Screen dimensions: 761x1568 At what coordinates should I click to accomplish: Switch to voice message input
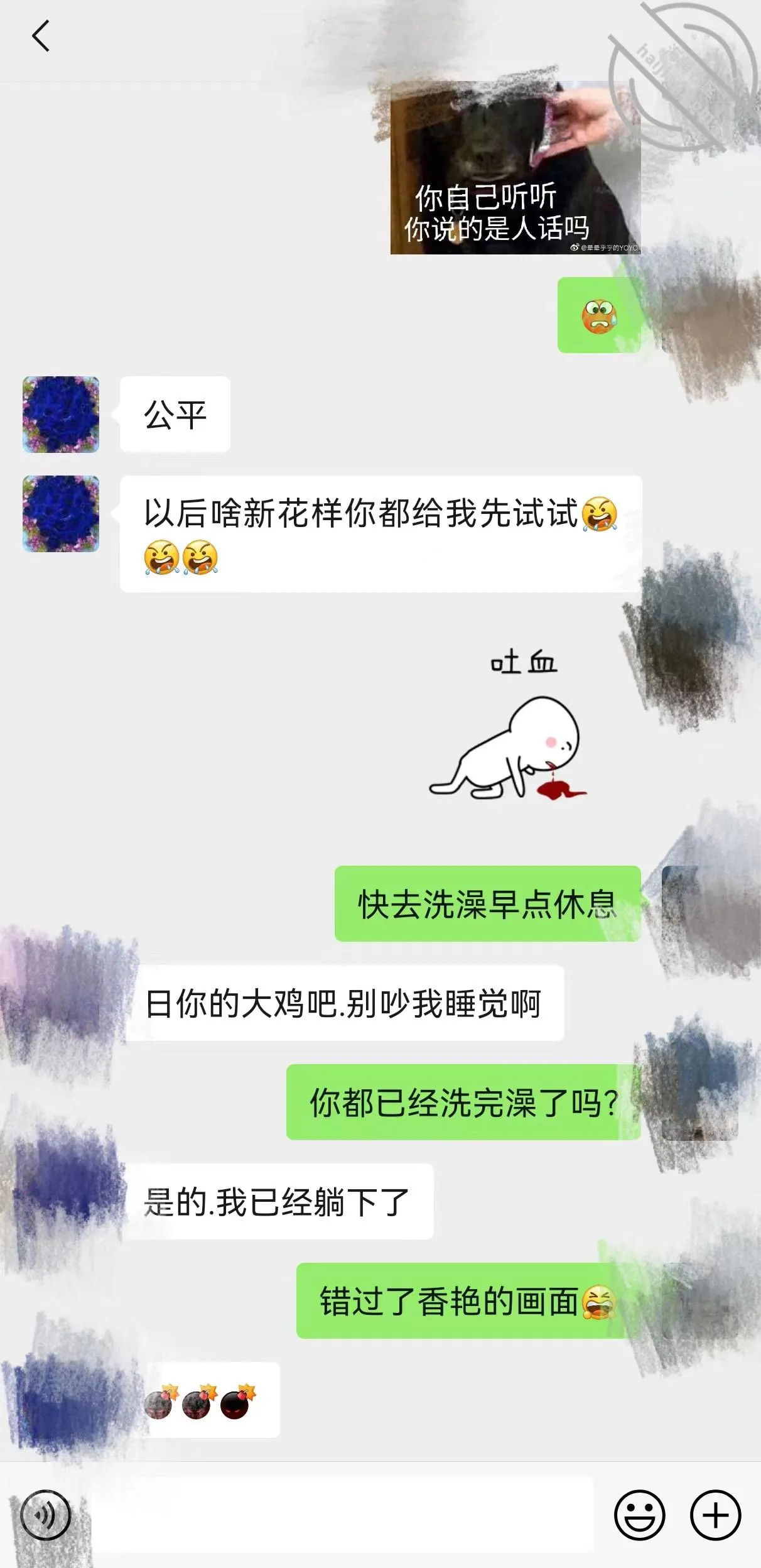point(45,1515)
